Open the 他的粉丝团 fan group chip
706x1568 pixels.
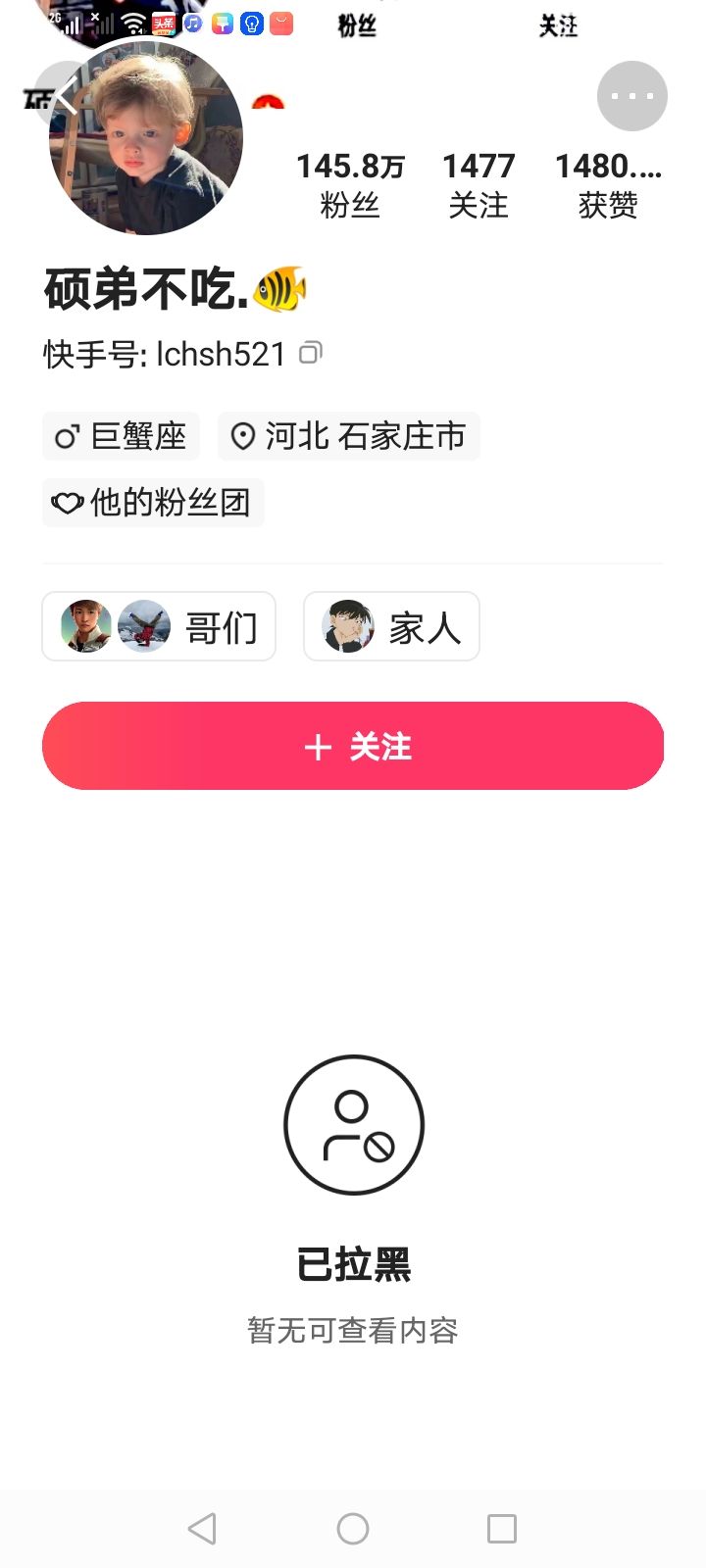pos(153,503)
